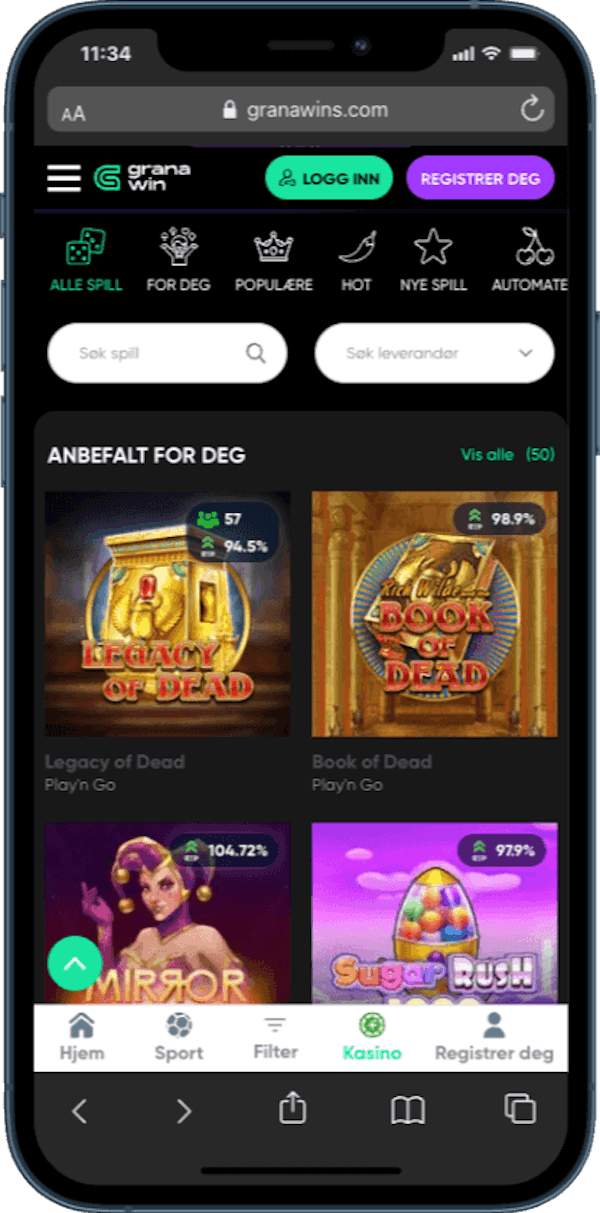Tap the green scroll-to-top arrow button

point(75,963)
